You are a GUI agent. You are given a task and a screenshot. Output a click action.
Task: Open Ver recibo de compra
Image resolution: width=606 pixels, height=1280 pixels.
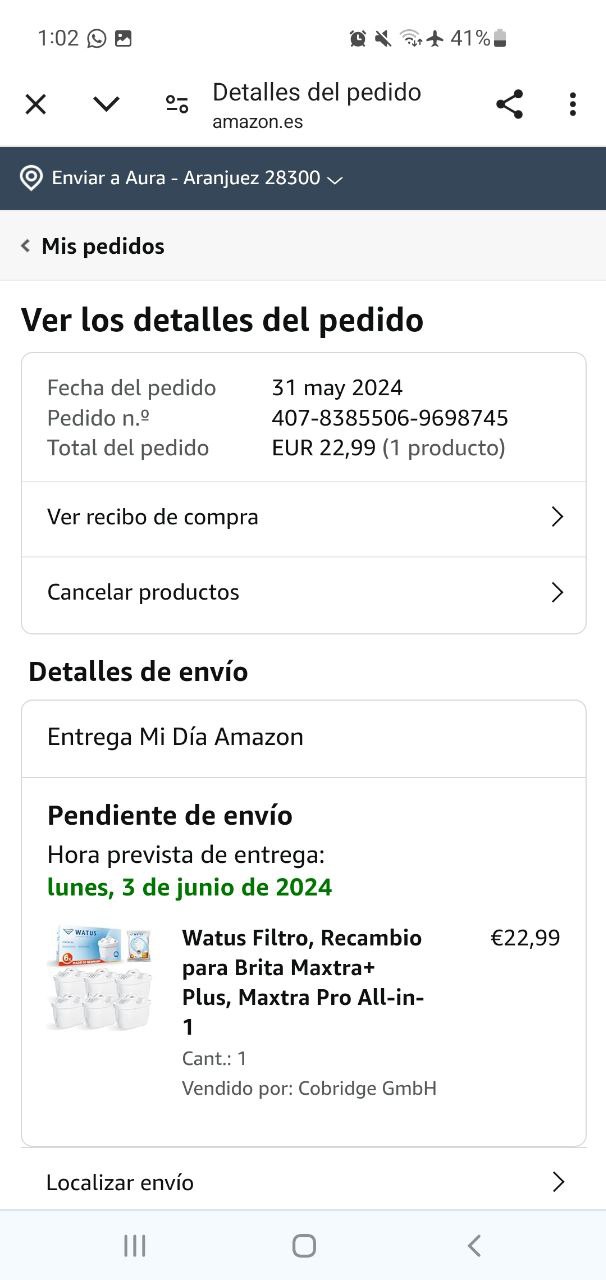tap(303, 517)
